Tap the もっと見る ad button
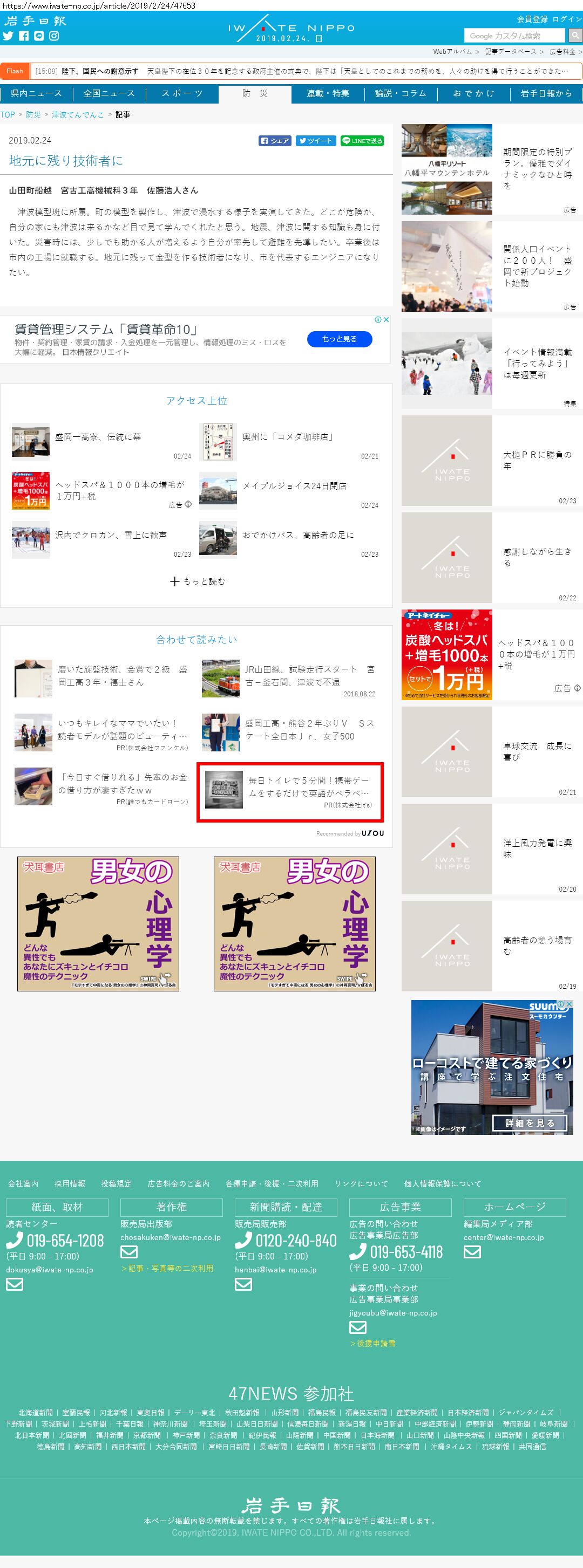Screen dimensions: 583x1568 click(x=340, y=339)
